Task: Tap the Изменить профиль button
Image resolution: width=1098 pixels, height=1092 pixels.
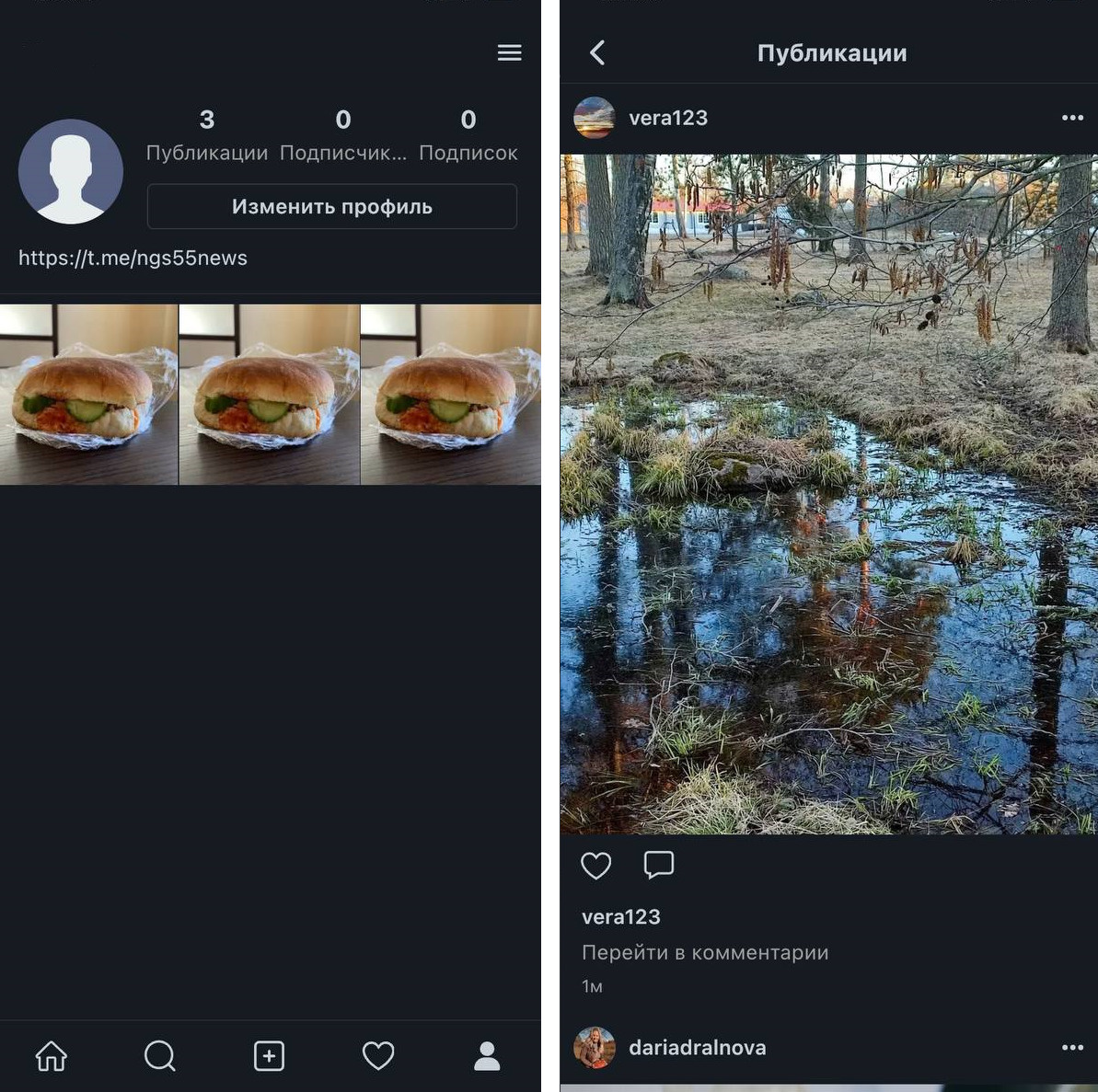Action: (x=331, y=207)
